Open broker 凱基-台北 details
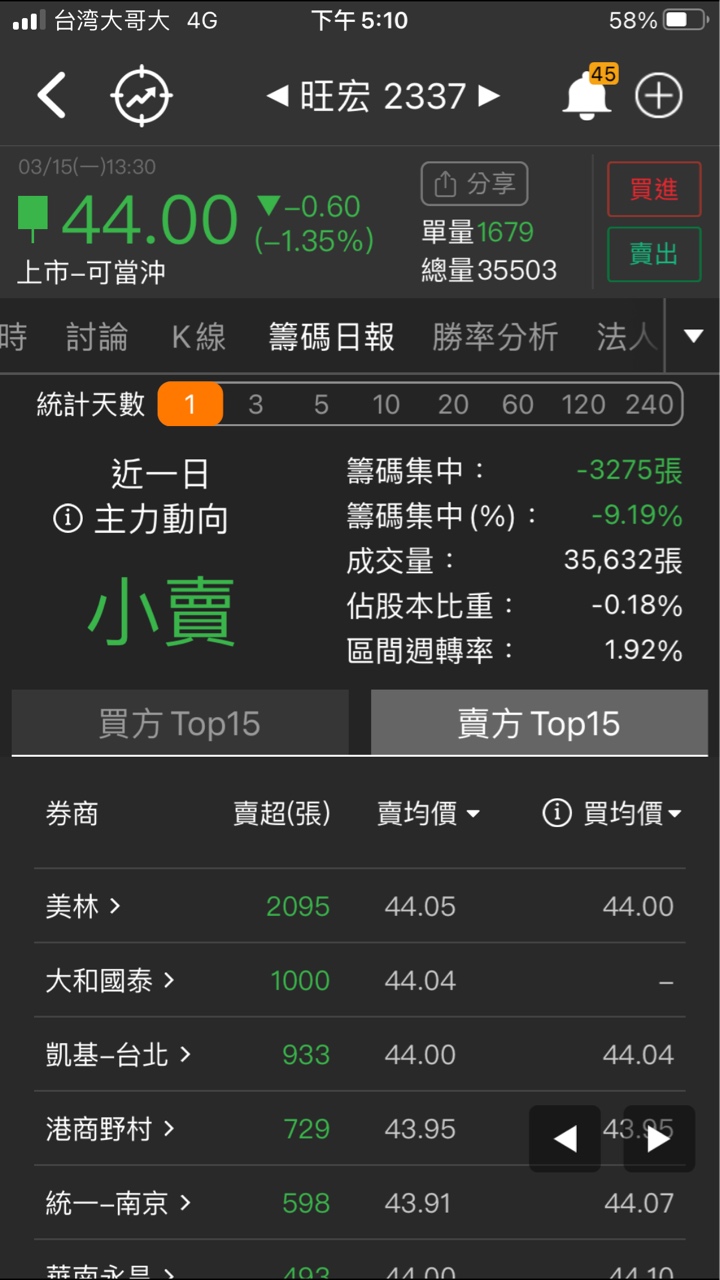 (x=118, y=1054)
